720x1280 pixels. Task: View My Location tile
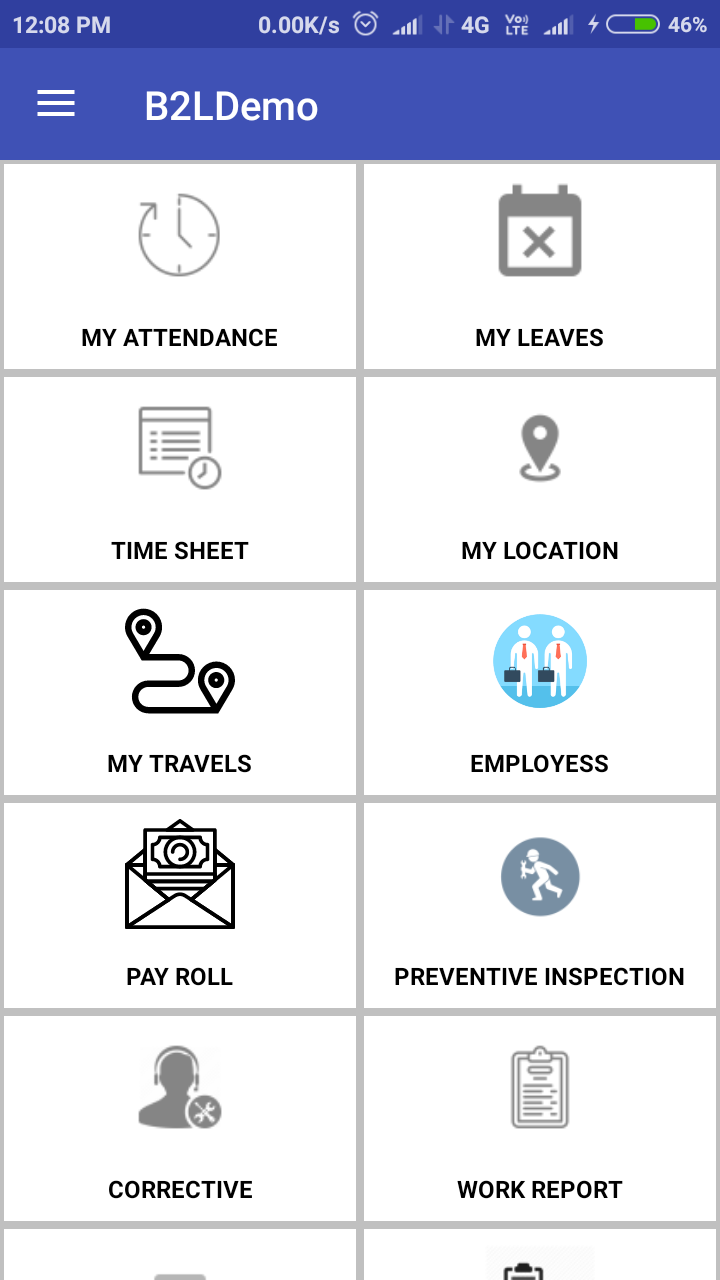(540, 480)
